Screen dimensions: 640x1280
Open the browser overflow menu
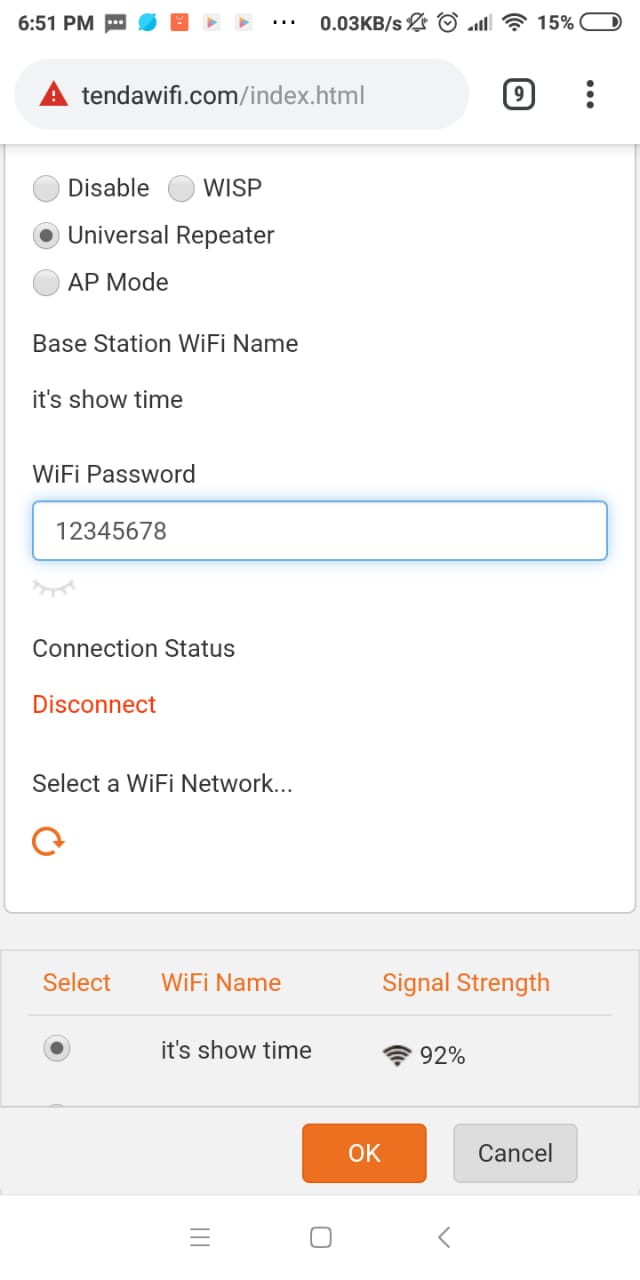point(590,95)
